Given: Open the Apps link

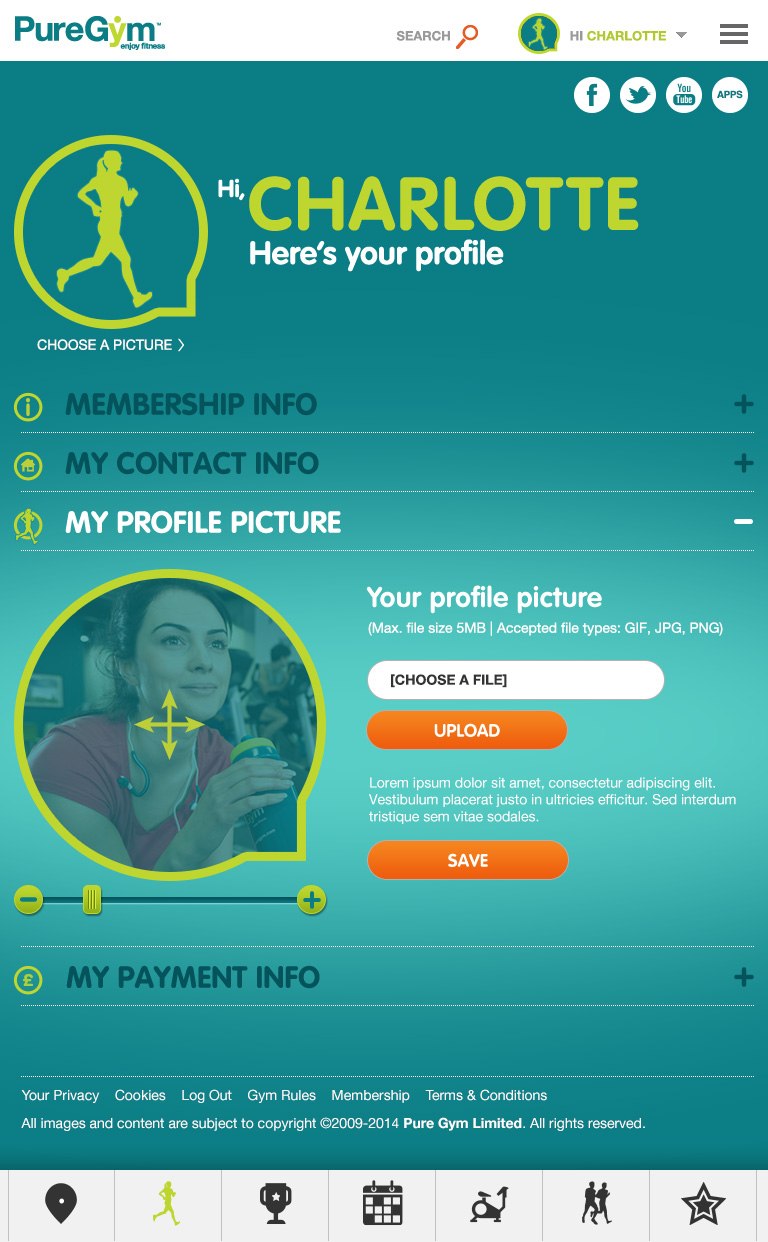Looking at the screenshot, I should point(730,95).
